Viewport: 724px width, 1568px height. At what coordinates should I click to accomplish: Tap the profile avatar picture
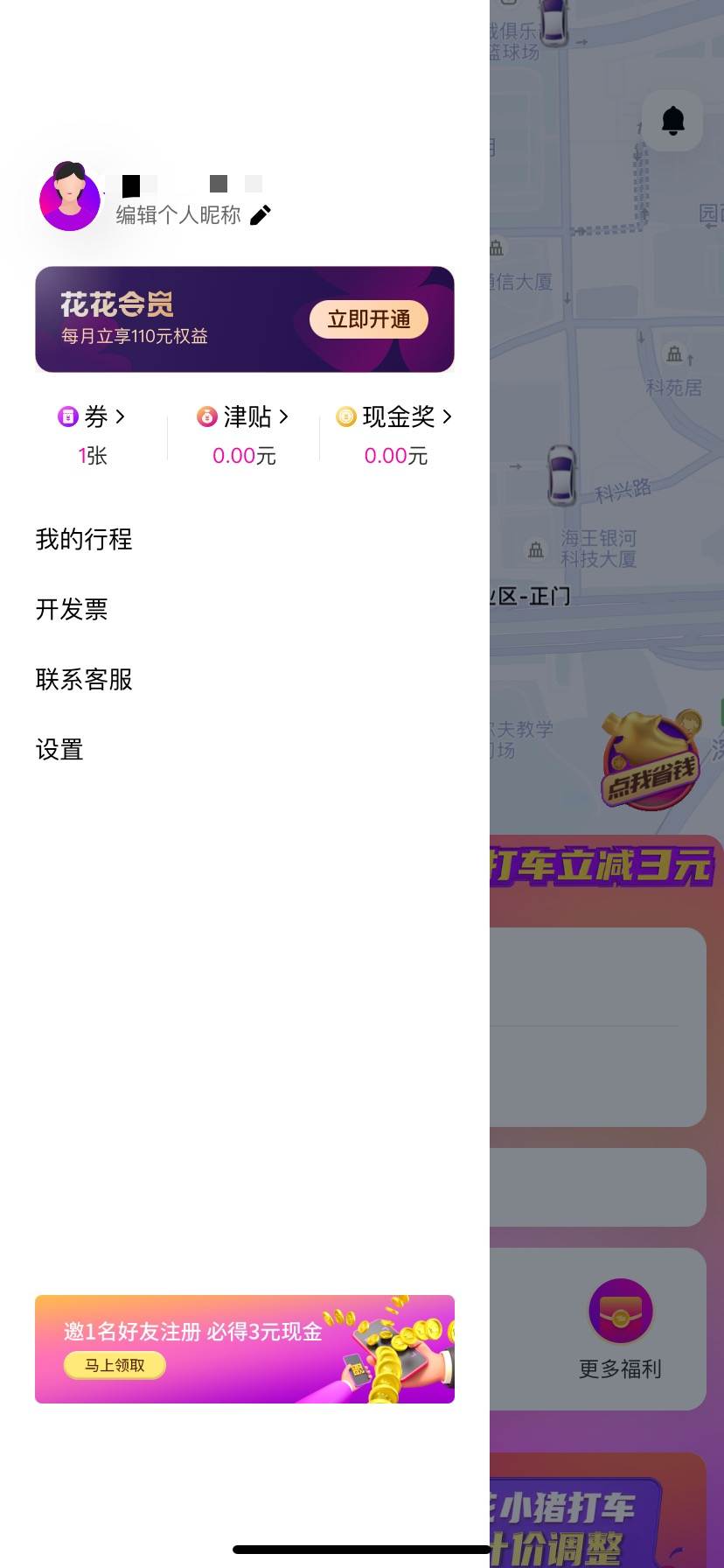click(x=70, y=197)
